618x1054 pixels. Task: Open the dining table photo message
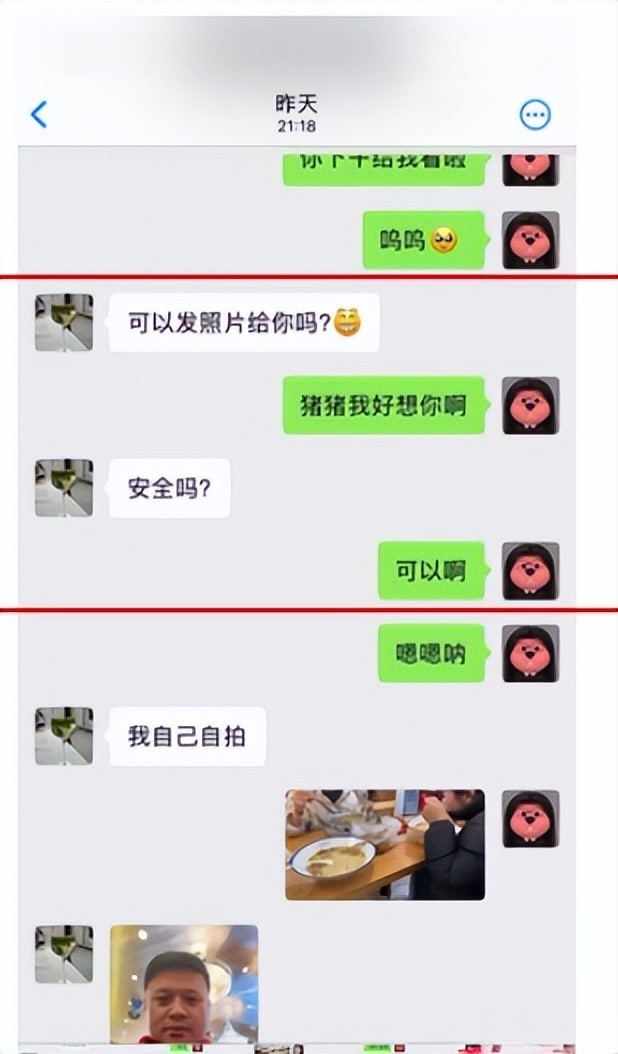[x=385, y=844]
